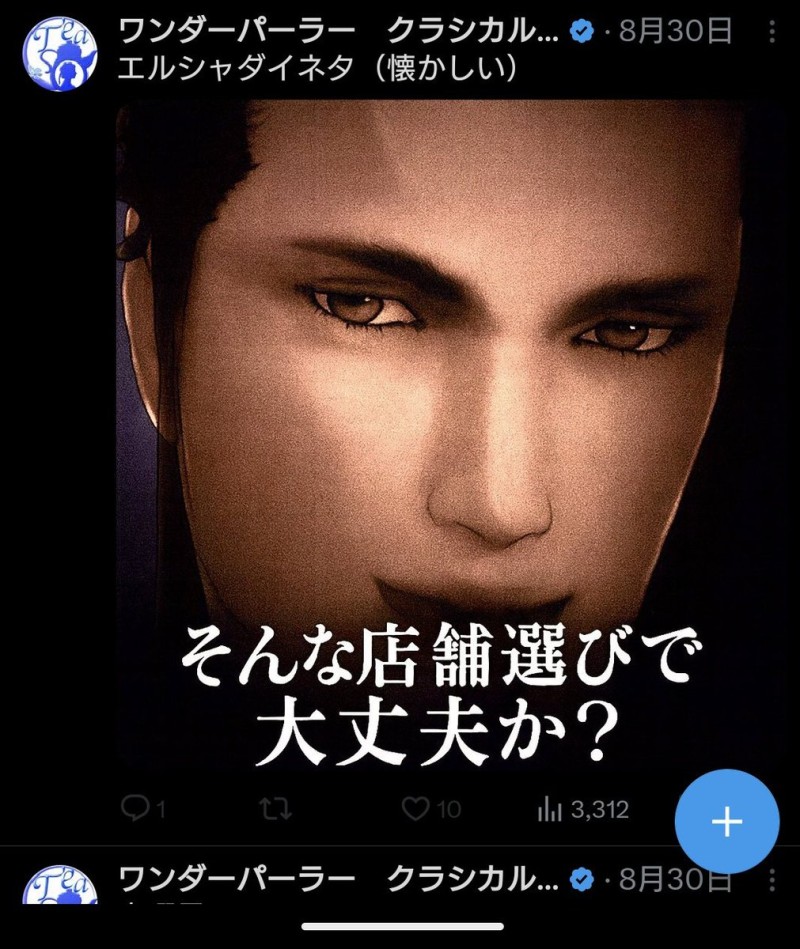Like the エルシャダイネタ post
This screenshot has width=800, height=949.
(416, 808)
